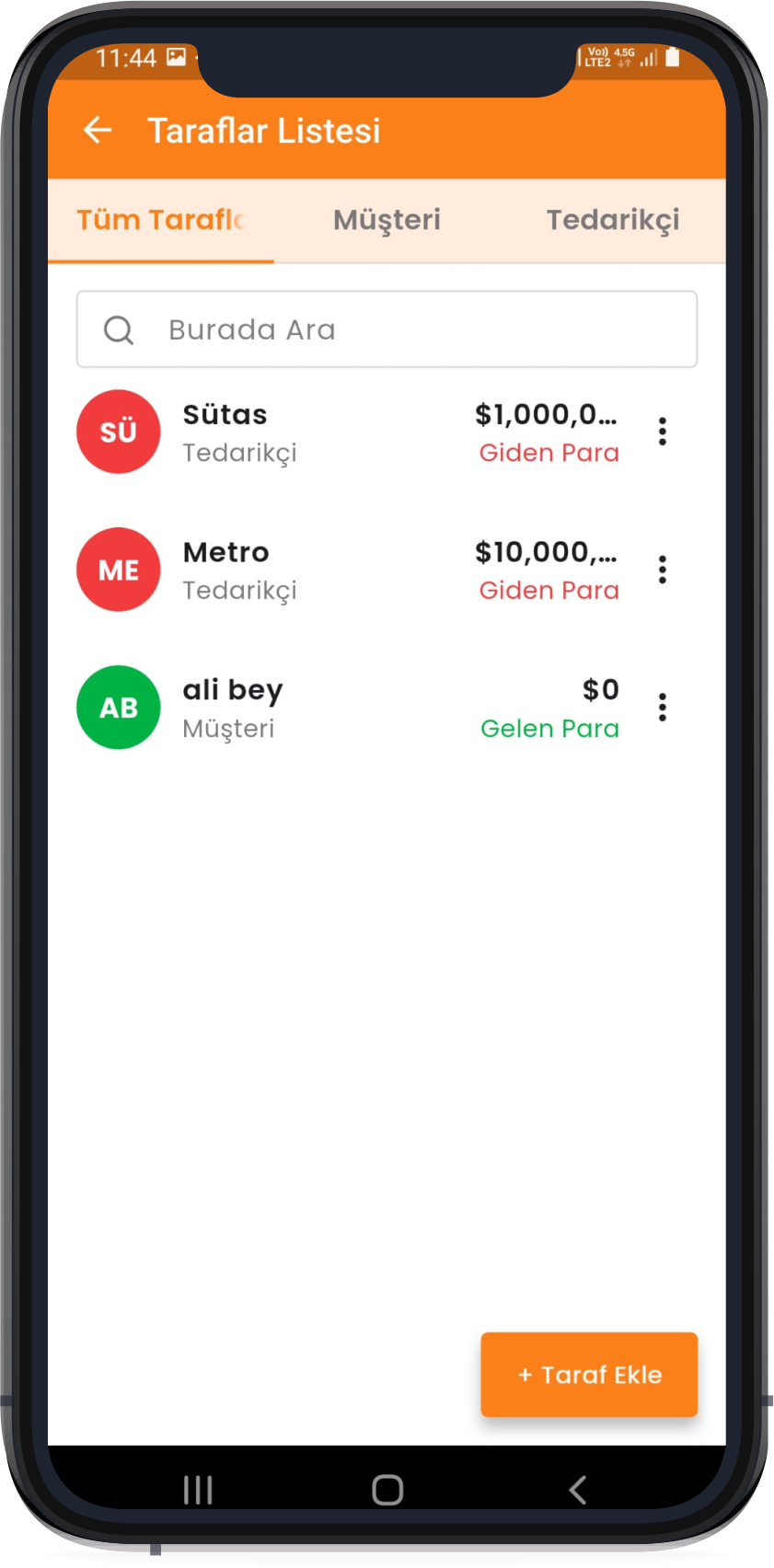The width and height of the screenshot is (774, 1568).
Task: Open the three-dot menu for Sütas
Action: (663, 432)
